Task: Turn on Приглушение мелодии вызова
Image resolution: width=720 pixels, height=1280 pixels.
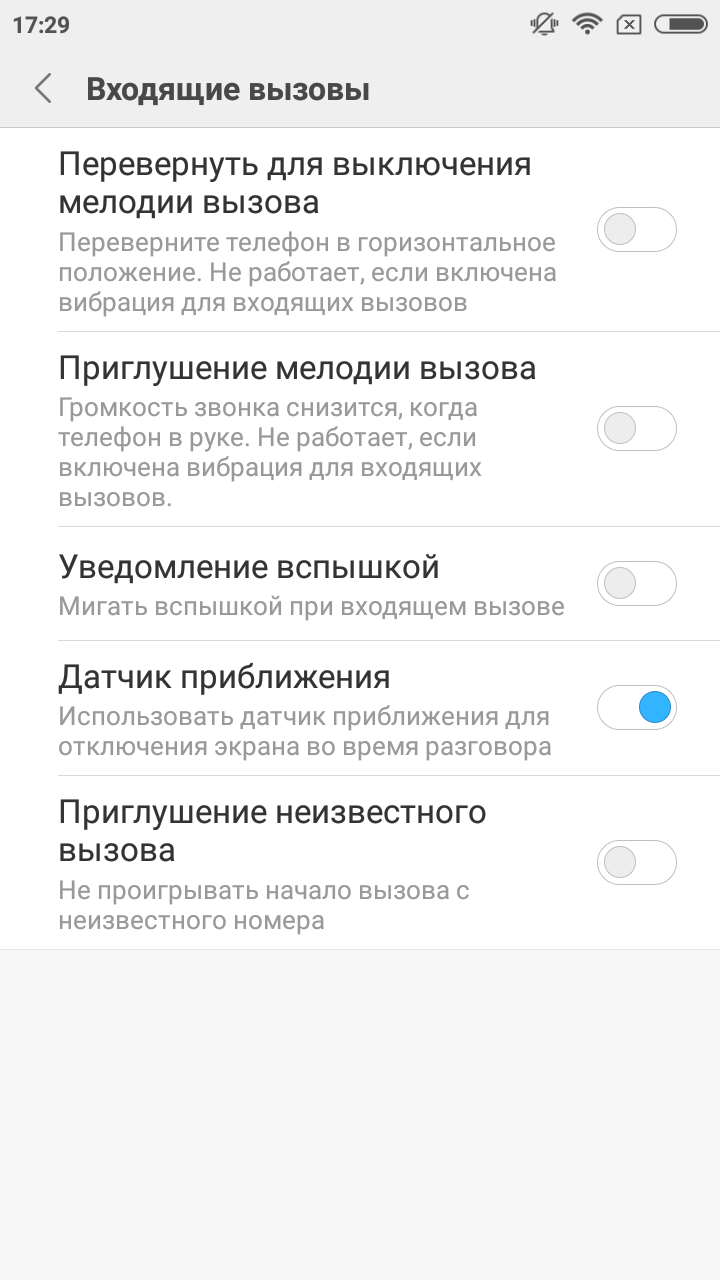Action: pos(637,429)
